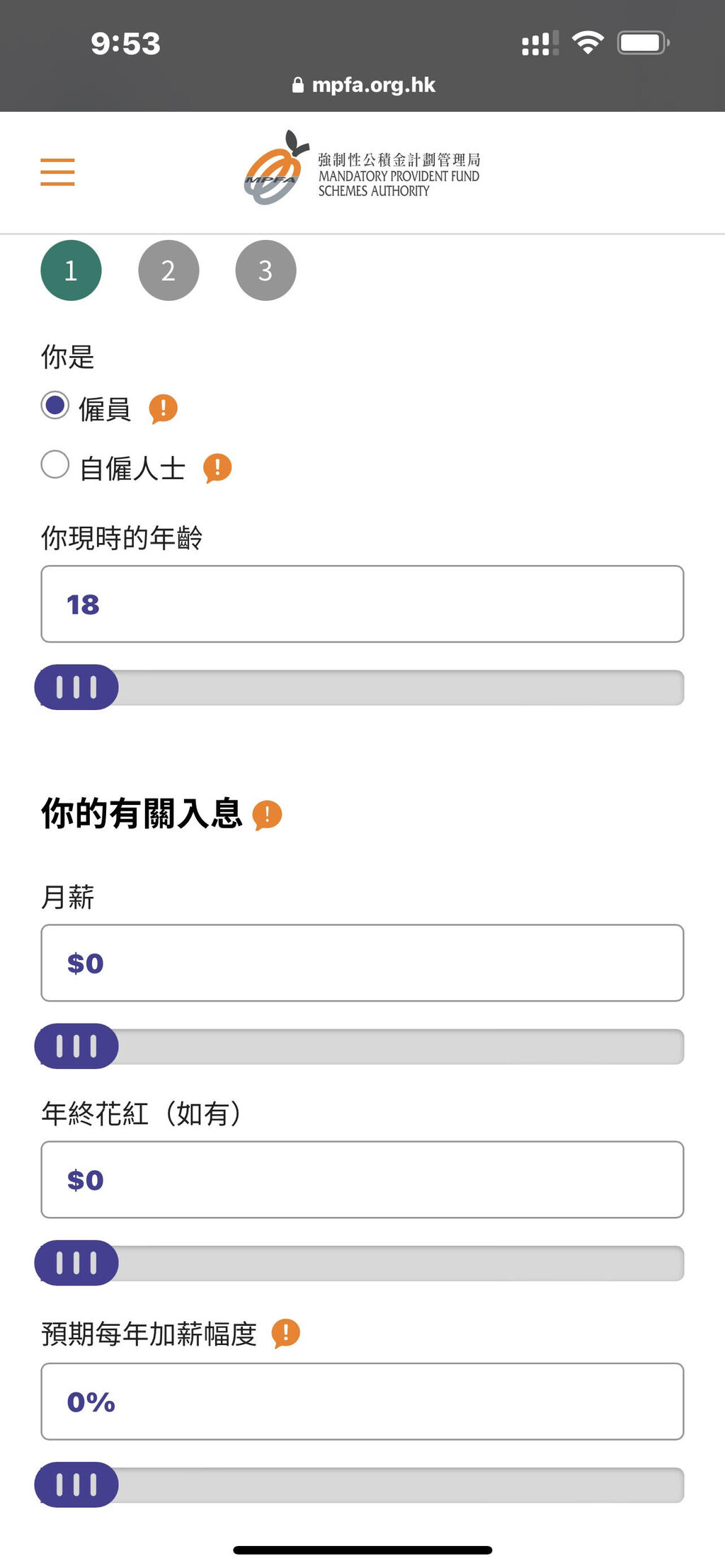Tap the 預期每年加薪幅度 slider handle
725x1568 pixels.
point(76,1484)
